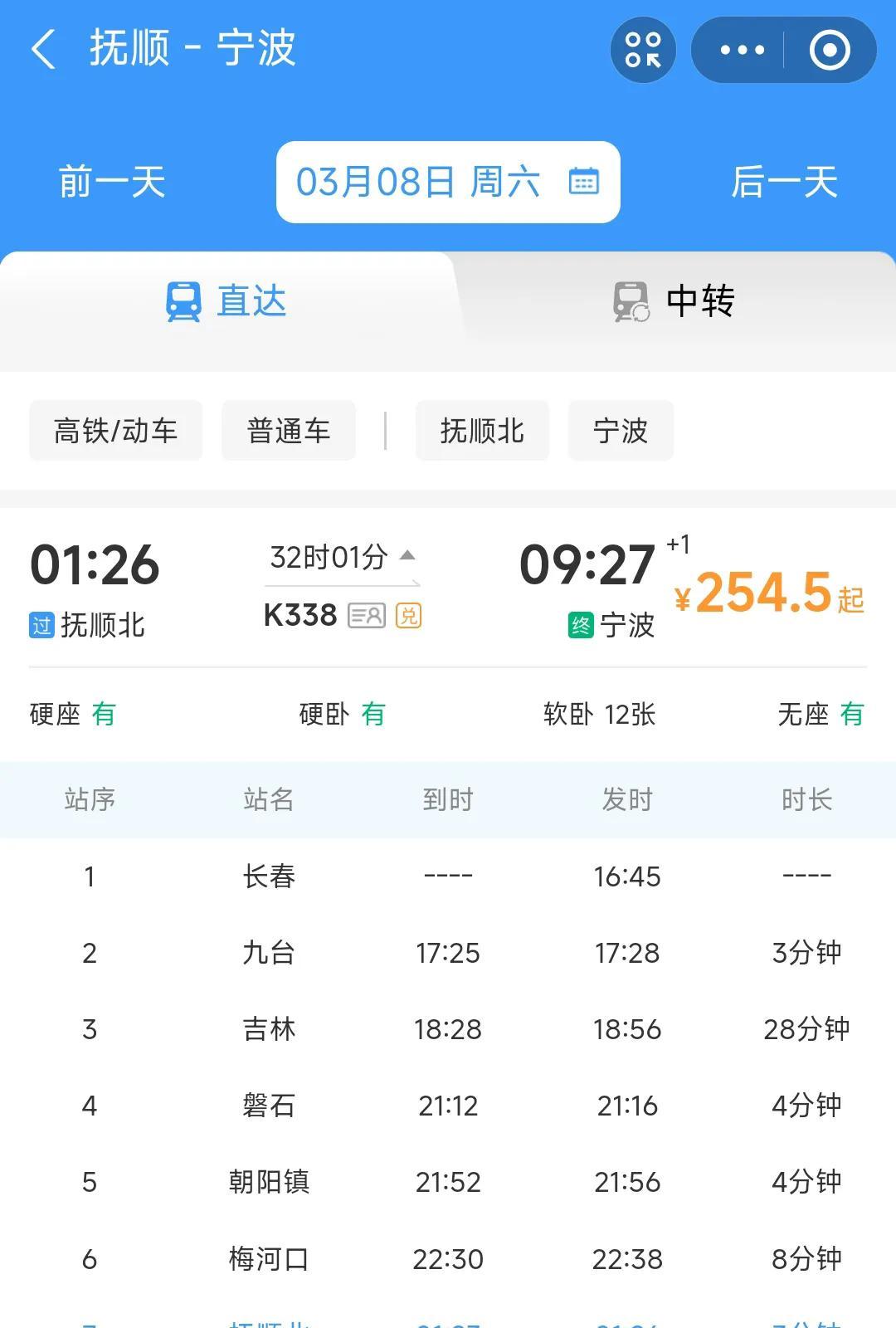896x1328 pixels.
Task: Tap 后一天 to view next day
Action: click(x=786, y=183)
